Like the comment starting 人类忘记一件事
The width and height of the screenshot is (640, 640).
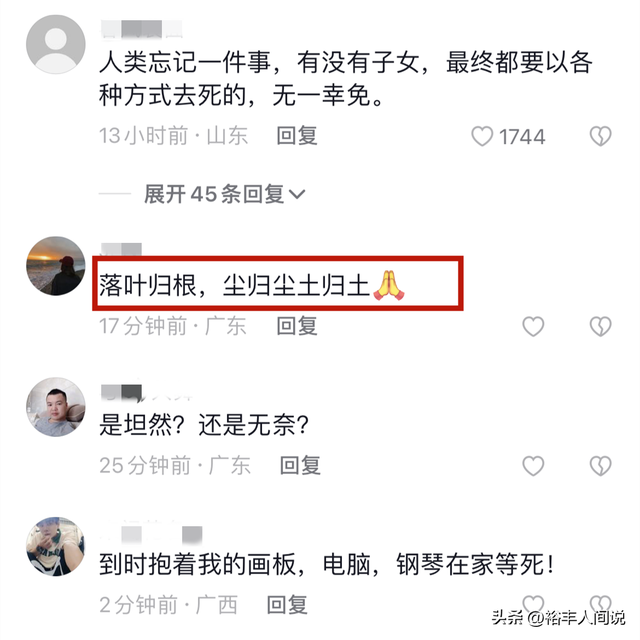click(483, 136)
